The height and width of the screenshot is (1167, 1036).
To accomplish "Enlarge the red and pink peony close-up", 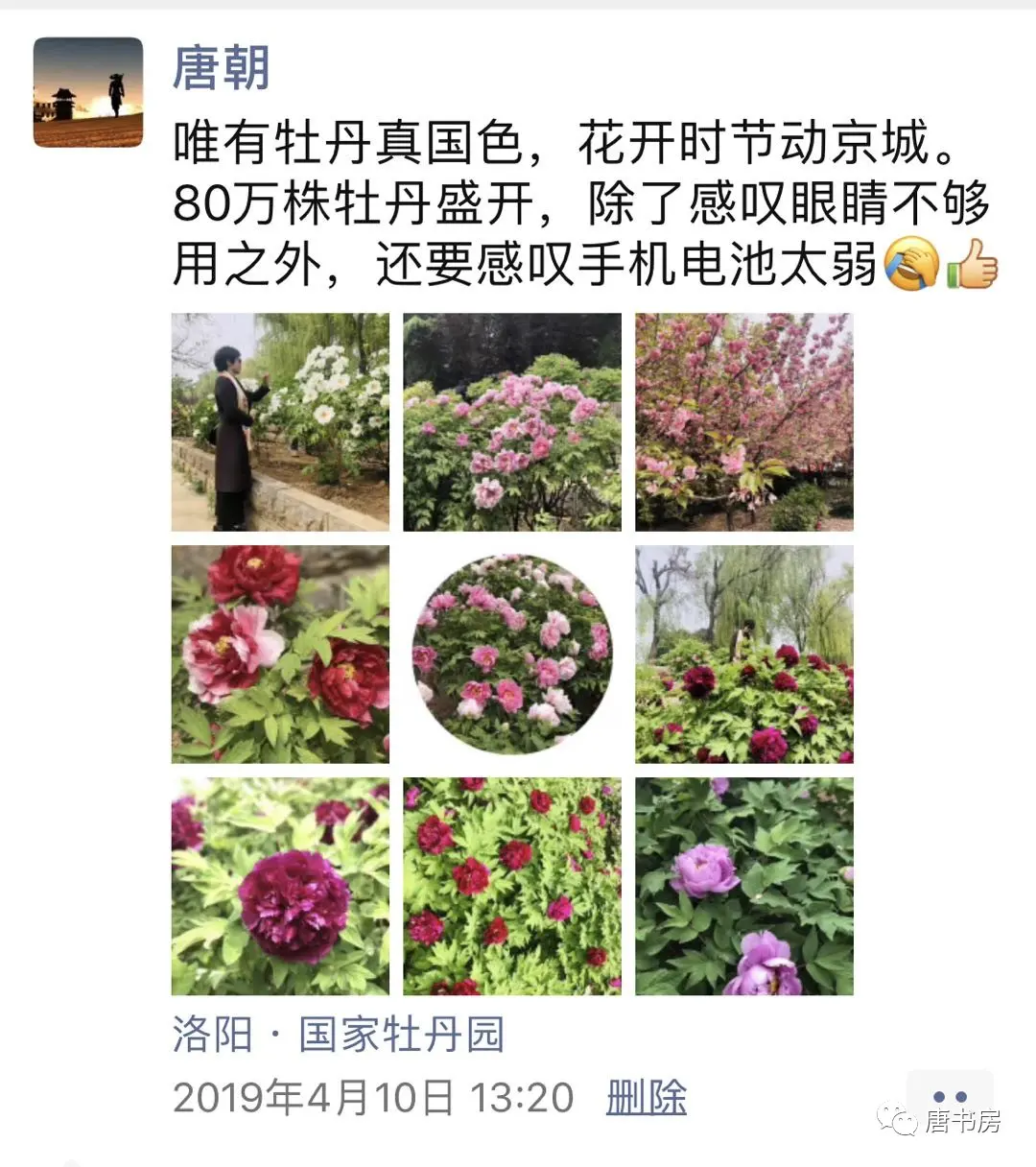I will tap(280, 655).
